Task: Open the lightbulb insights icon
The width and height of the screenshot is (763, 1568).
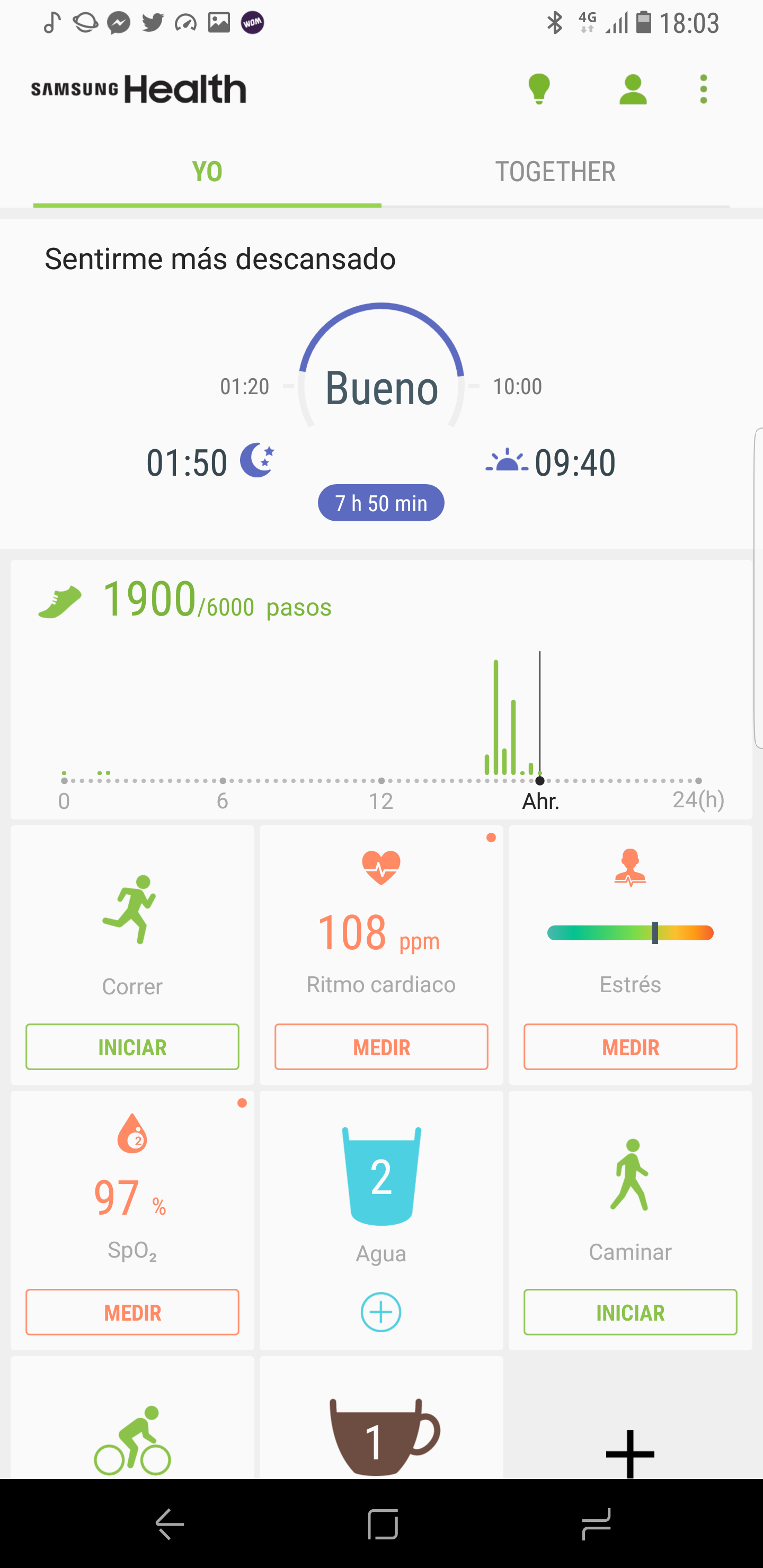Action: (x=539, y=90)
